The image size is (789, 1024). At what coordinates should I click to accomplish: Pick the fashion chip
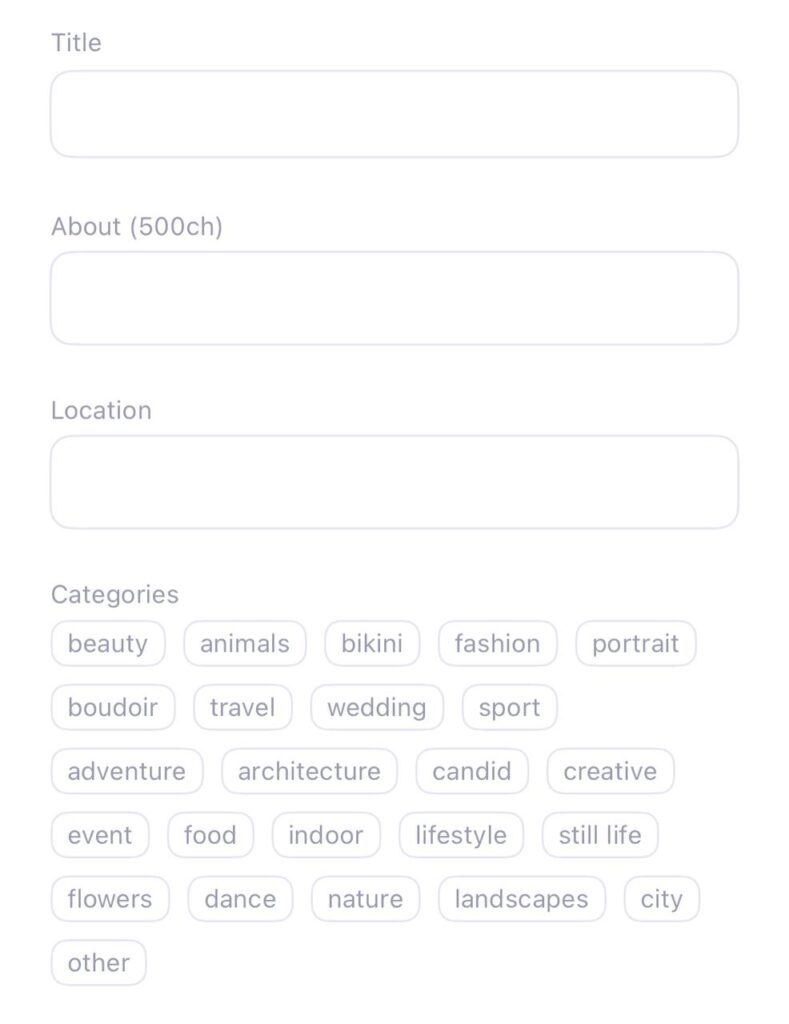tap(497, 644)
